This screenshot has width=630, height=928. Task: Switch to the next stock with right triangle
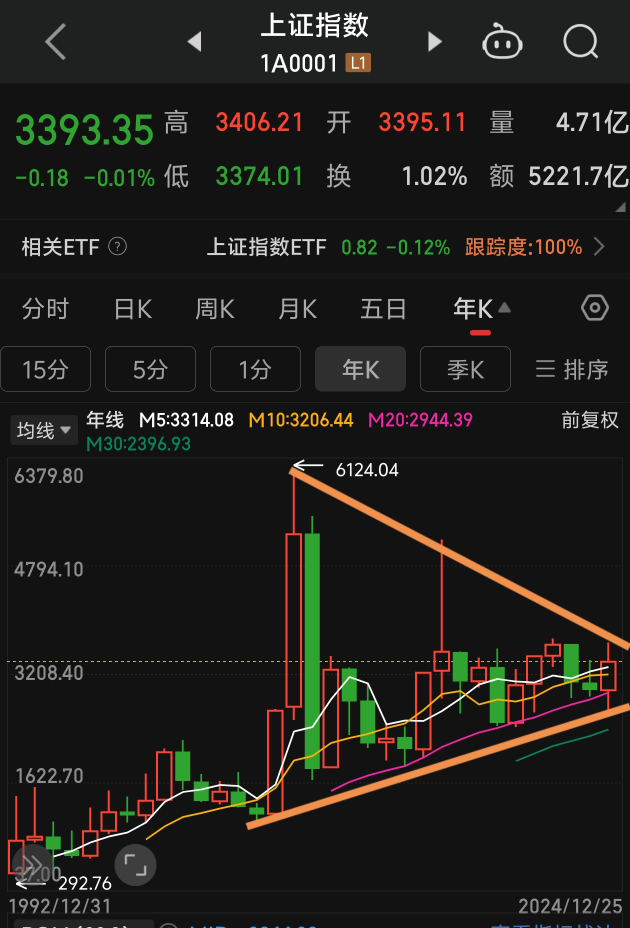435,41
